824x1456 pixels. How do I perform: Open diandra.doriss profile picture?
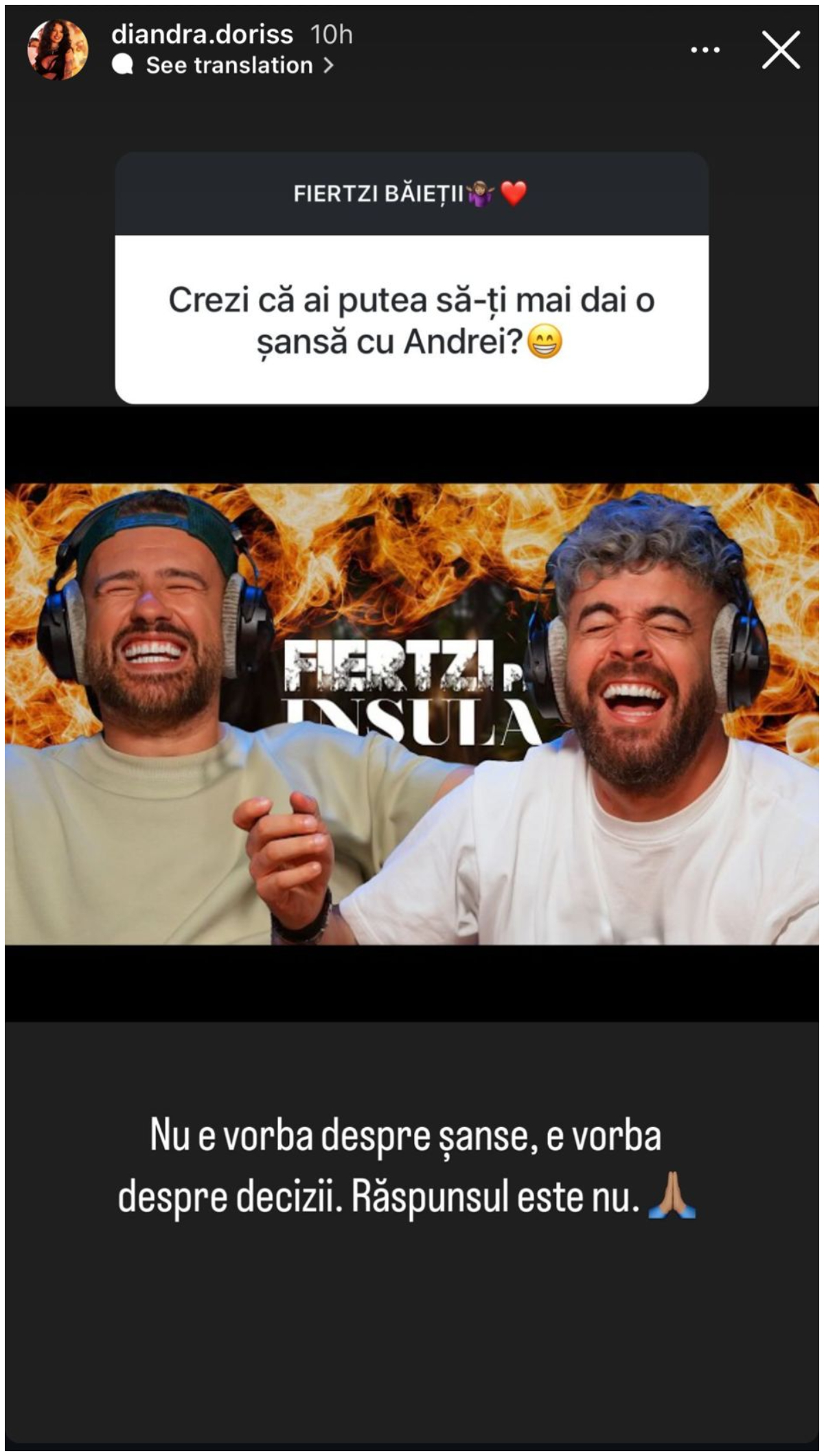point(58,49)
